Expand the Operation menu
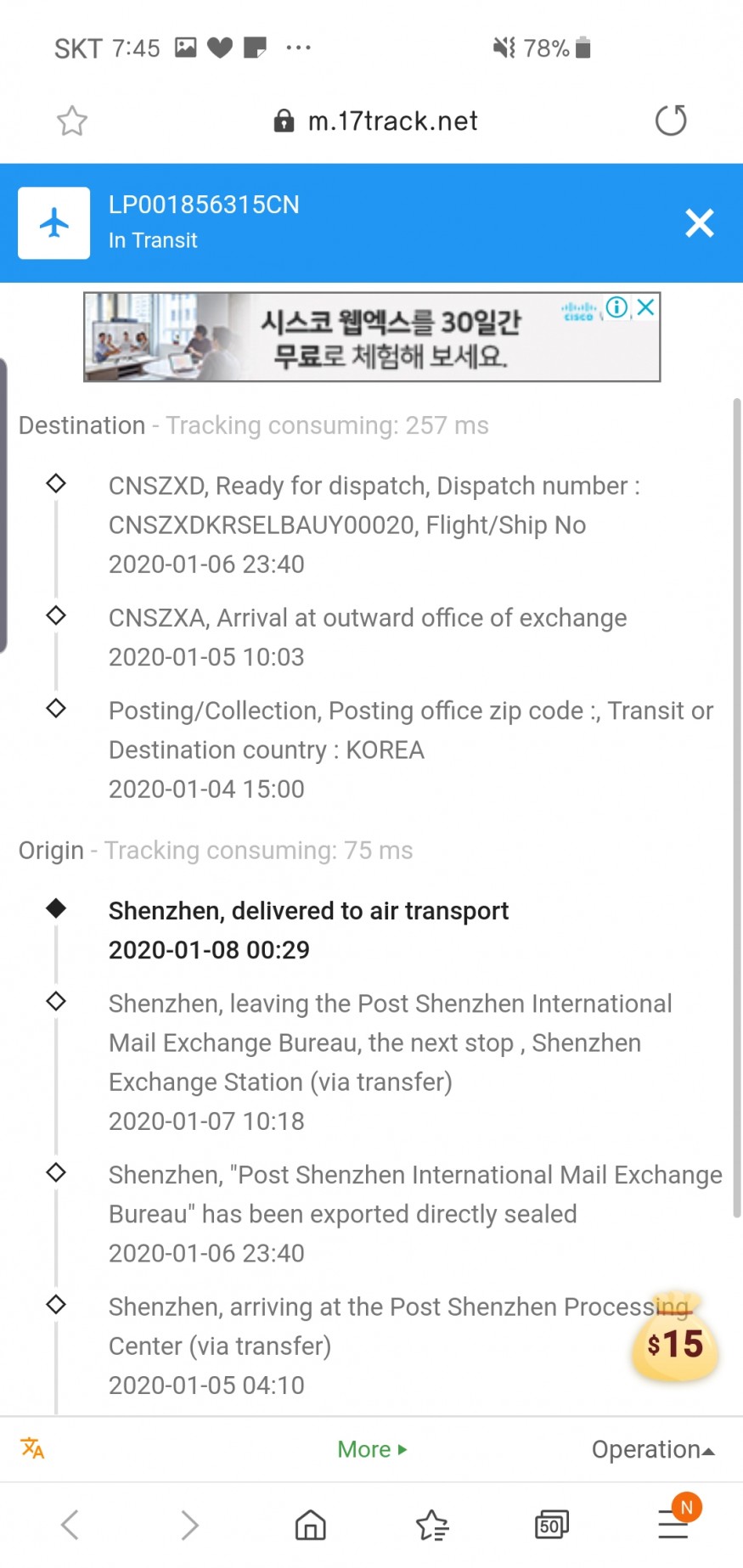Viewport: 743px width, 1568px height. tap(653, 1449)
